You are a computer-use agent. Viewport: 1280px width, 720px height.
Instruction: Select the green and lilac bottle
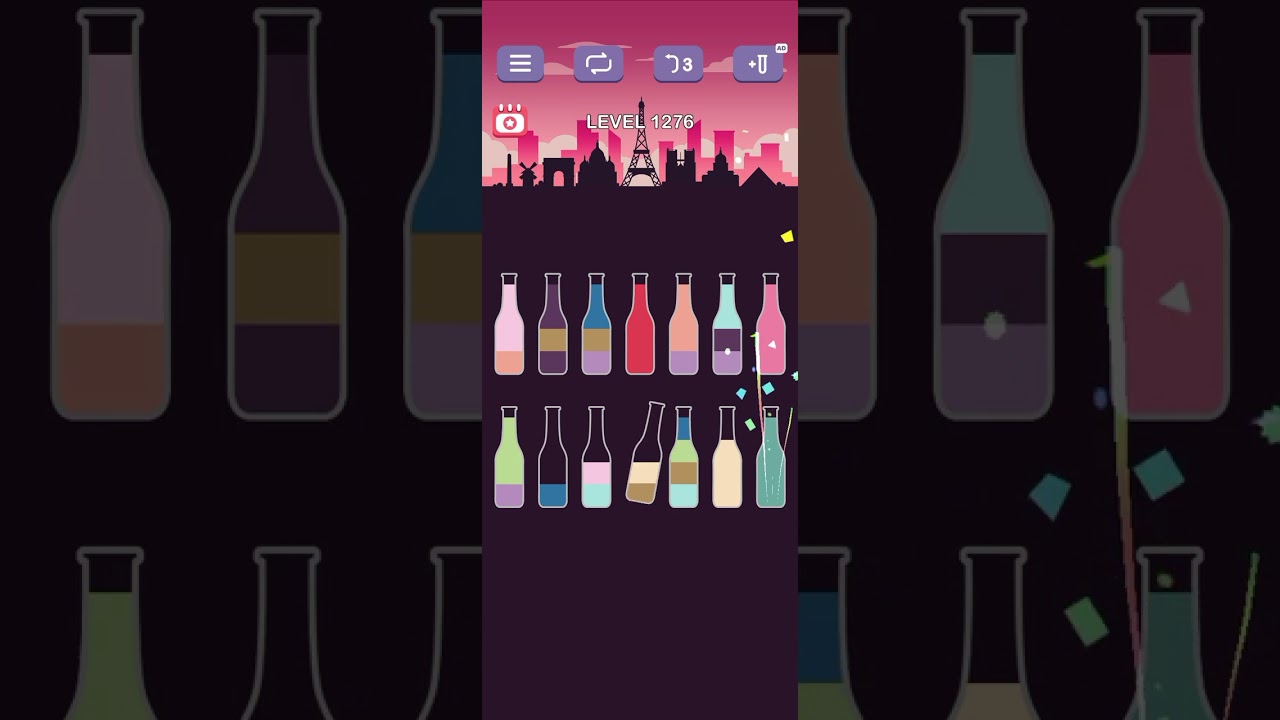coord(509,460)
